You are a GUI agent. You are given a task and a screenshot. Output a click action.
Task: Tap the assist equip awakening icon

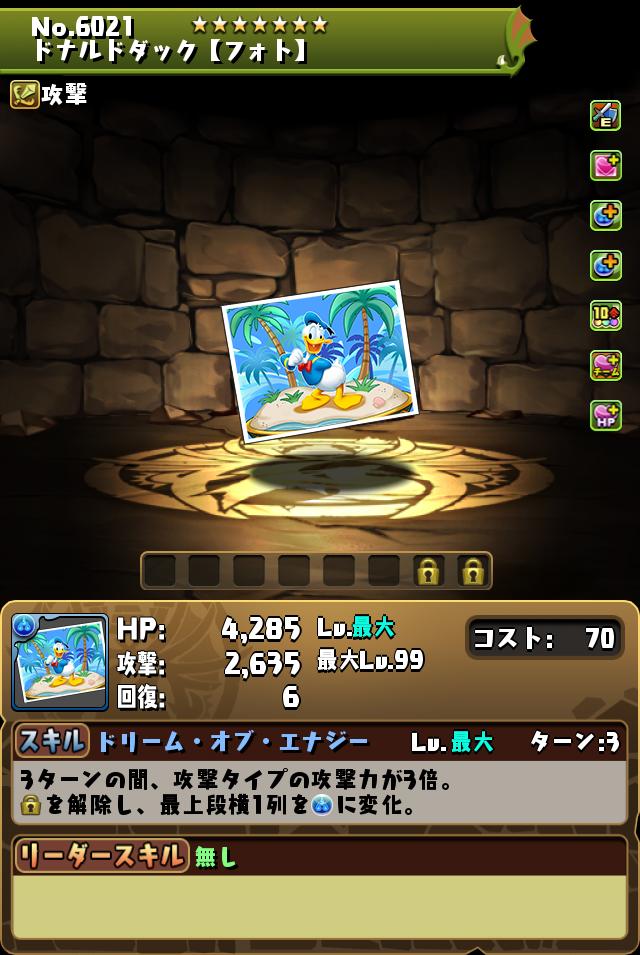605,116
